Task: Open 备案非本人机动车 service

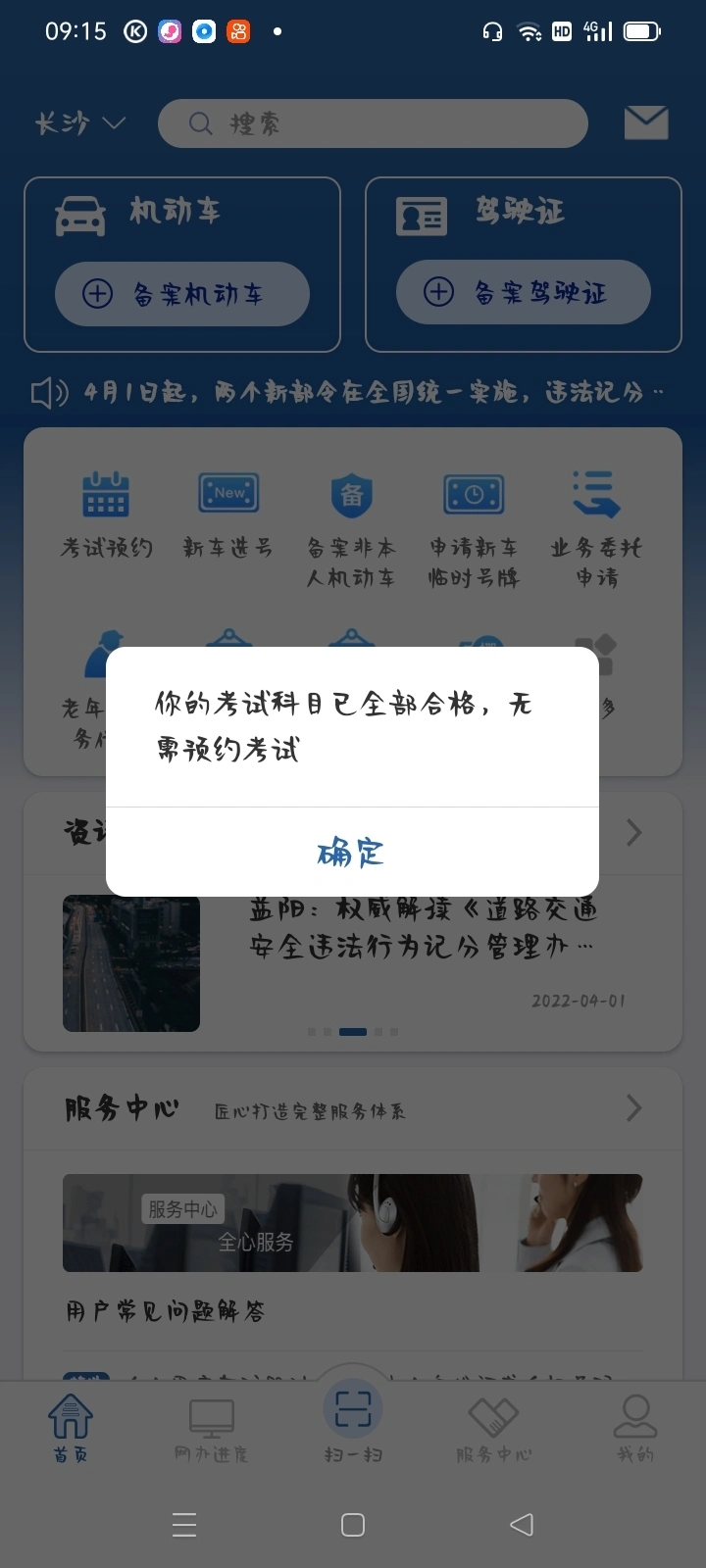Action: click(351, 529)
